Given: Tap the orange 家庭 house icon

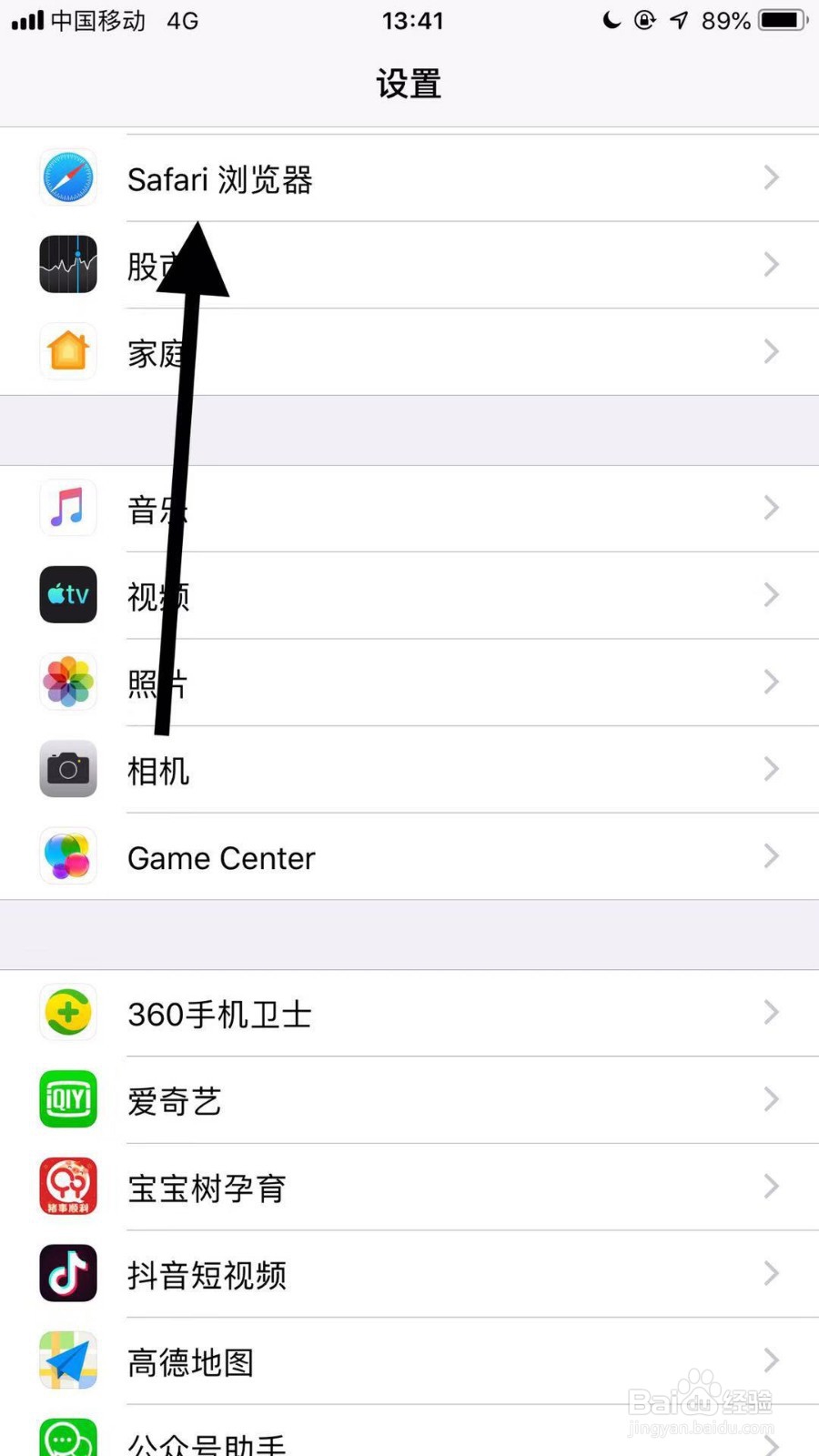Looking at the screenshot, I should pyautogui.click(x=67, y=351).
